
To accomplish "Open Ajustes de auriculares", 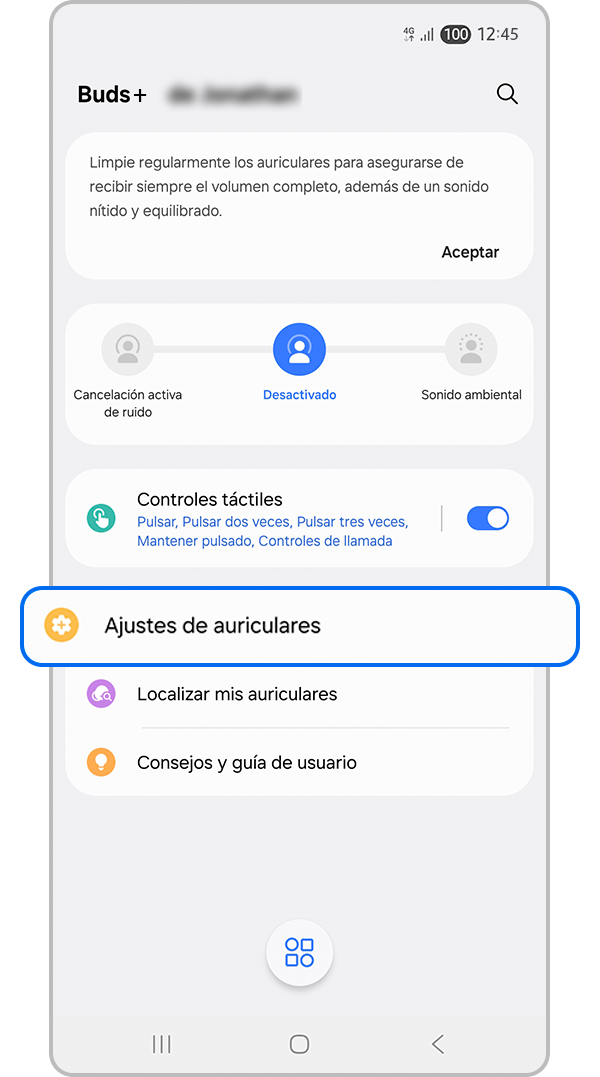I will coord(300,626).
